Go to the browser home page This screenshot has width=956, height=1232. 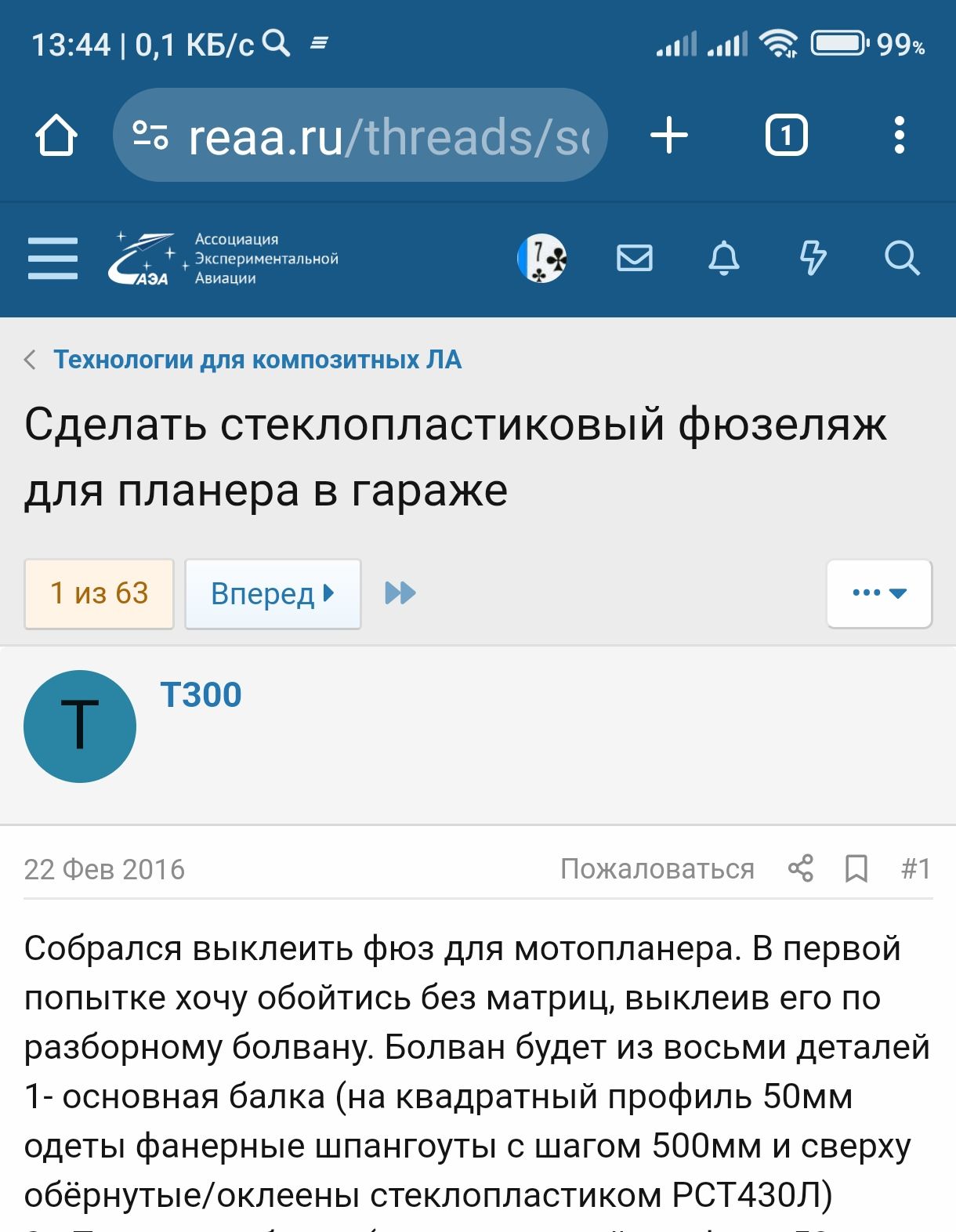click(56, 136)
